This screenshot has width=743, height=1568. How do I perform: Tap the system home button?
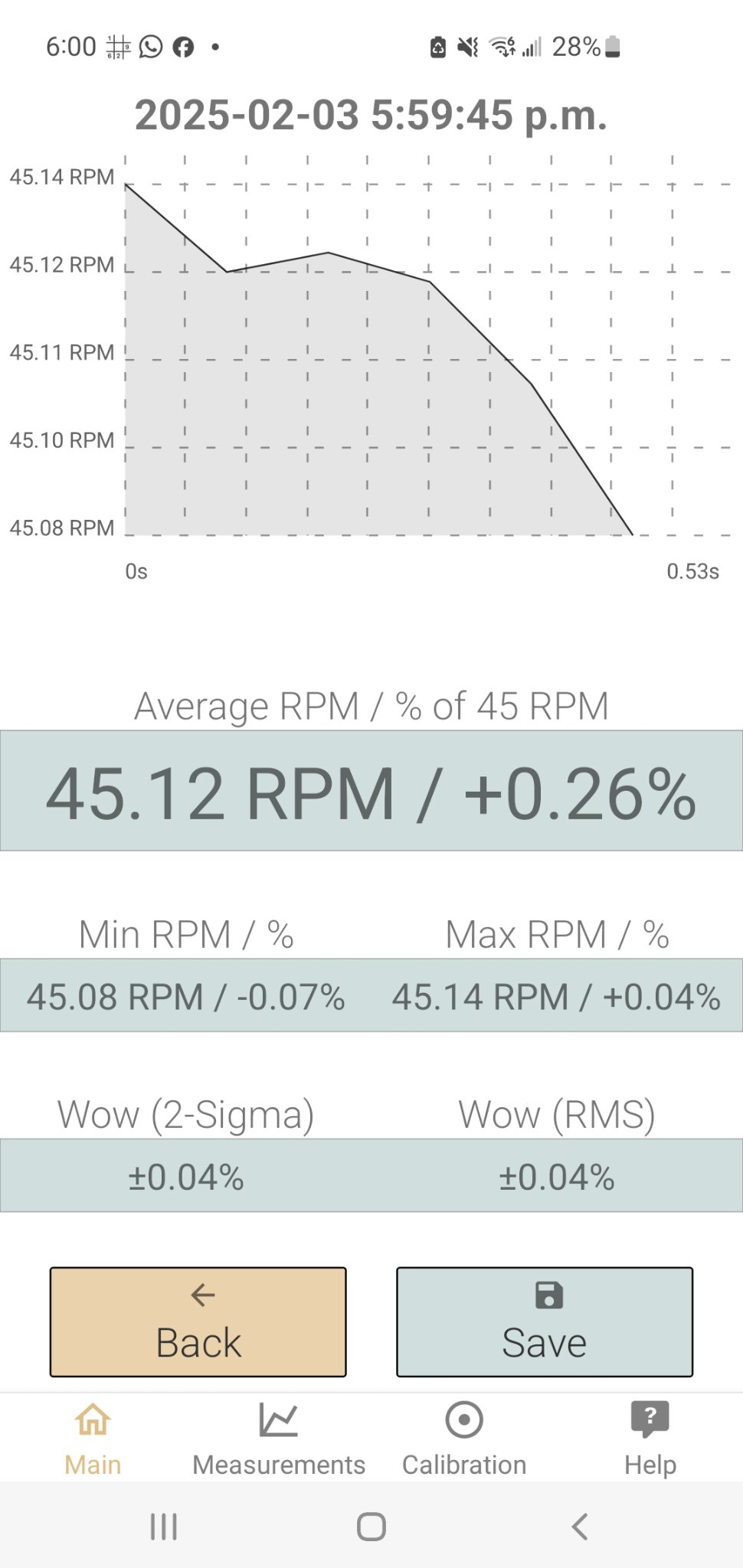[x=371, y=1527]
